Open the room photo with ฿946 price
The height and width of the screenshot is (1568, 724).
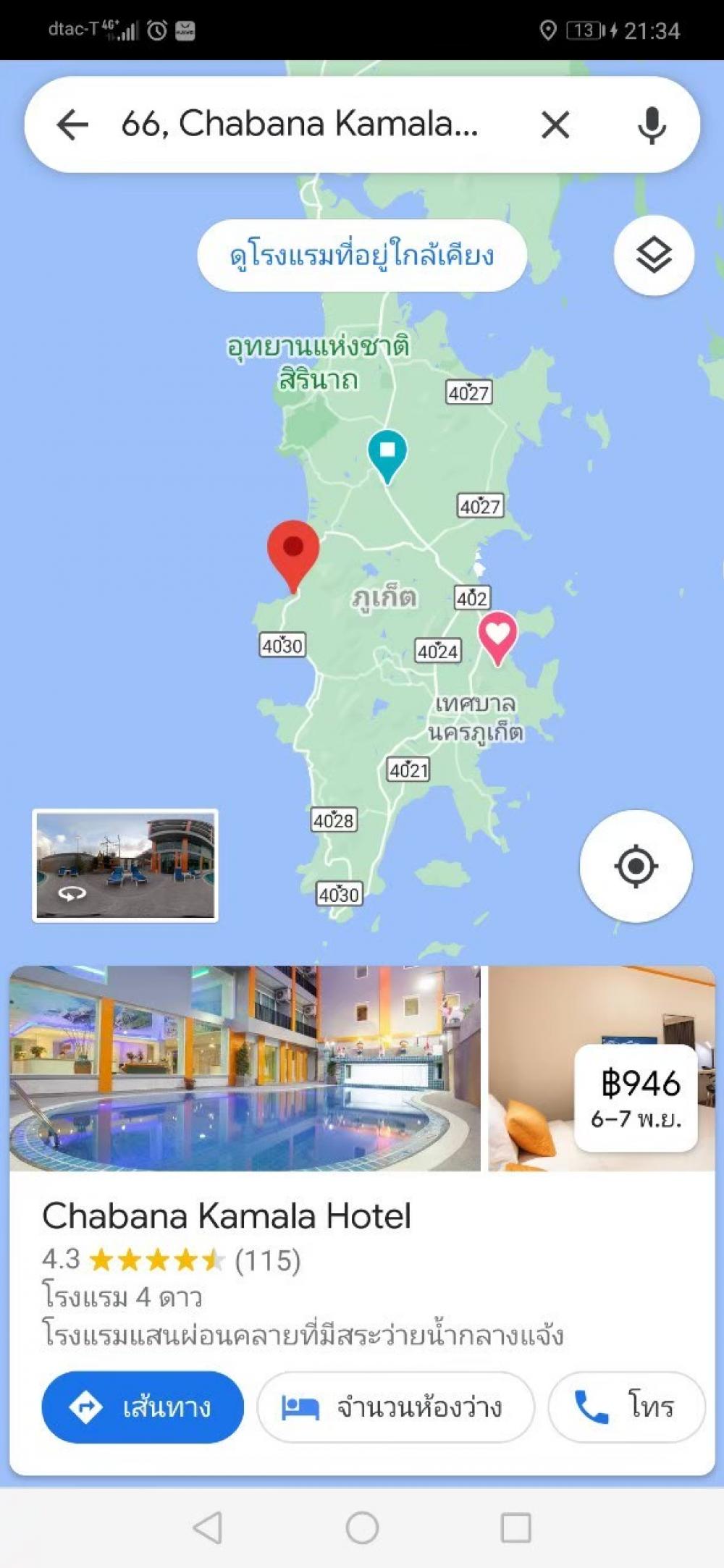point(602,1068)
